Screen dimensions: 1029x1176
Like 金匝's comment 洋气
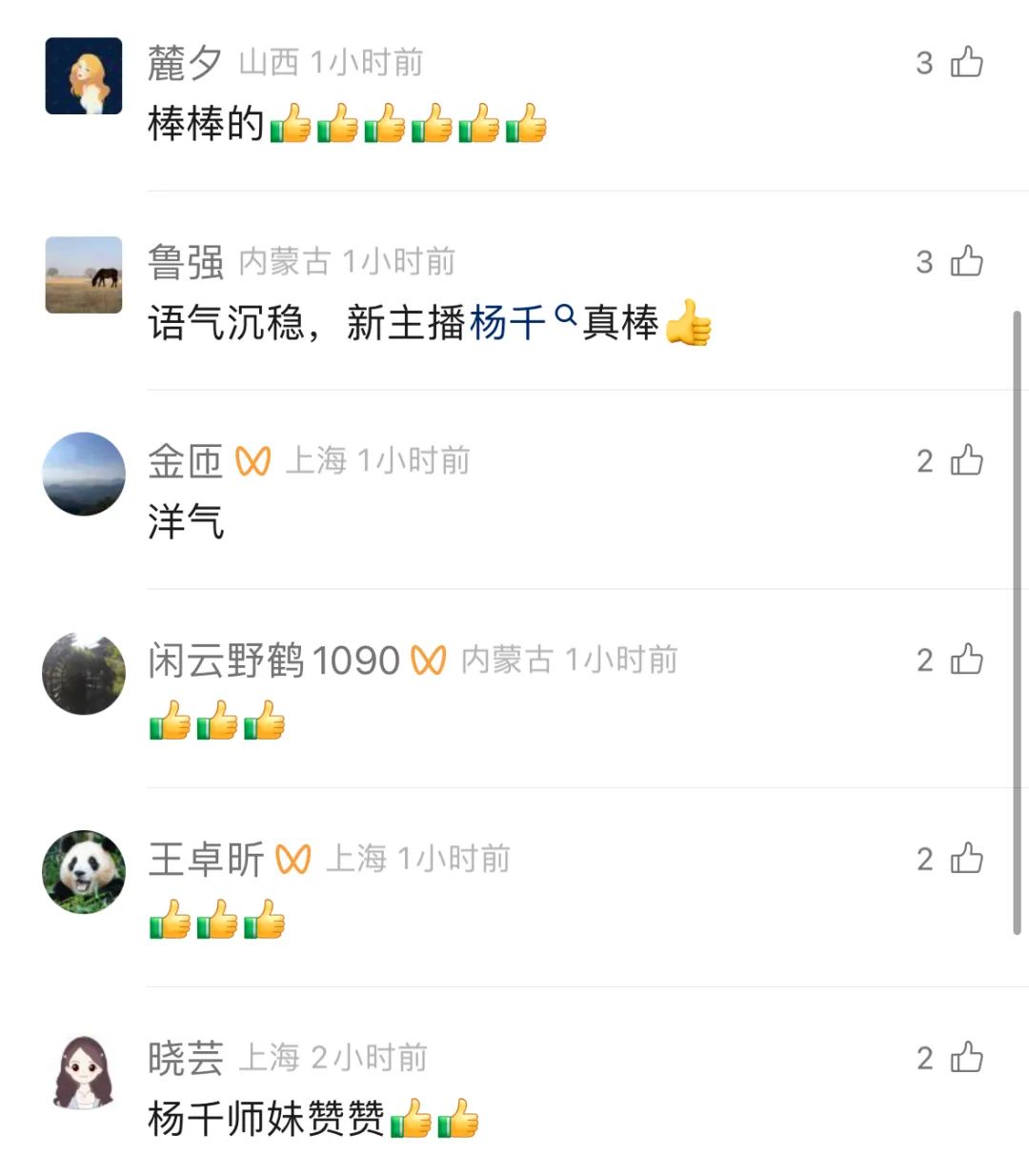click(x=966, y=461)
